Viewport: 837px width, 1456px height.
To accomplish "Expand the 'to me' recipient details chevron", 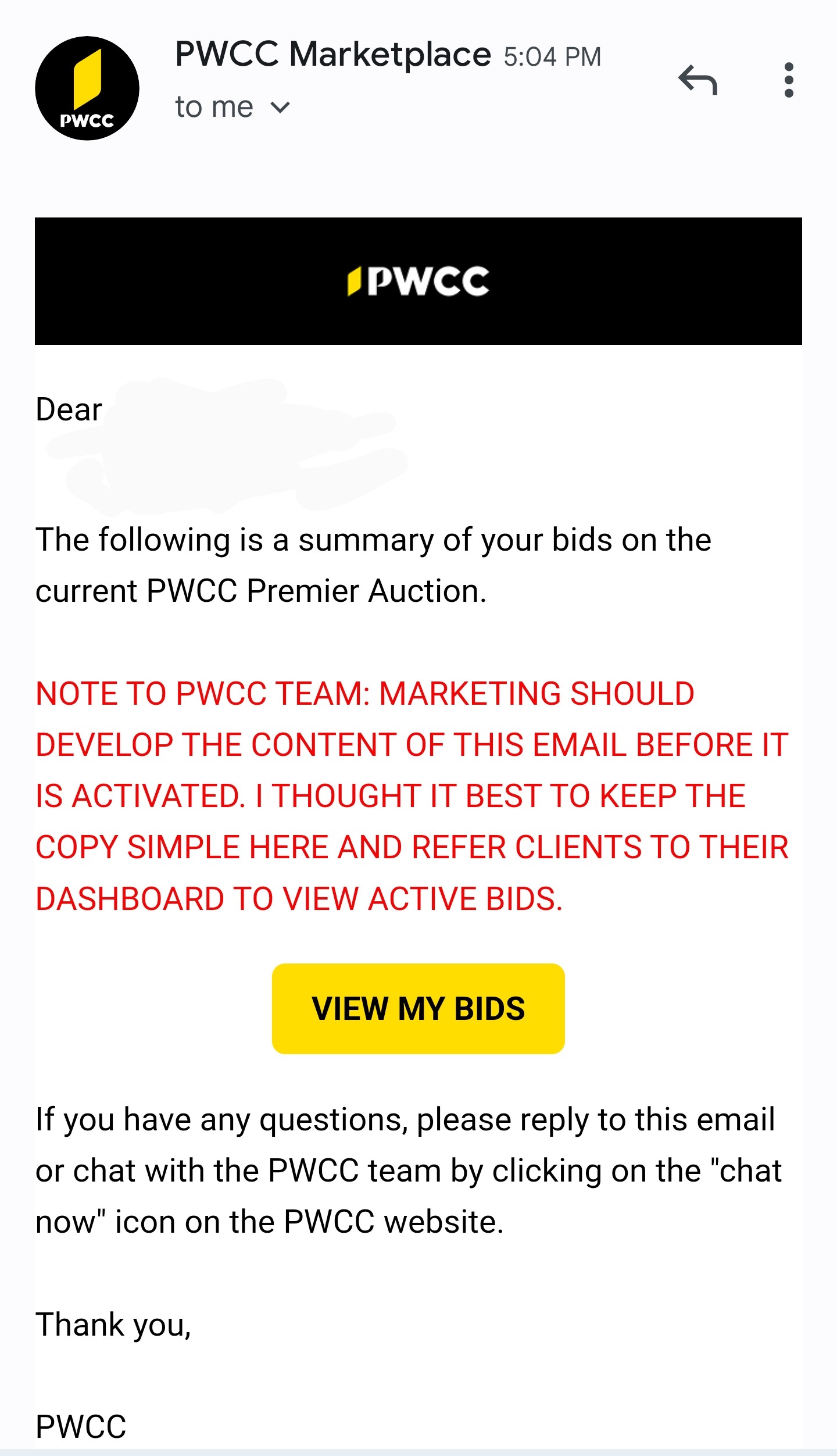I will pyautogui.click(x=281, y=108).
